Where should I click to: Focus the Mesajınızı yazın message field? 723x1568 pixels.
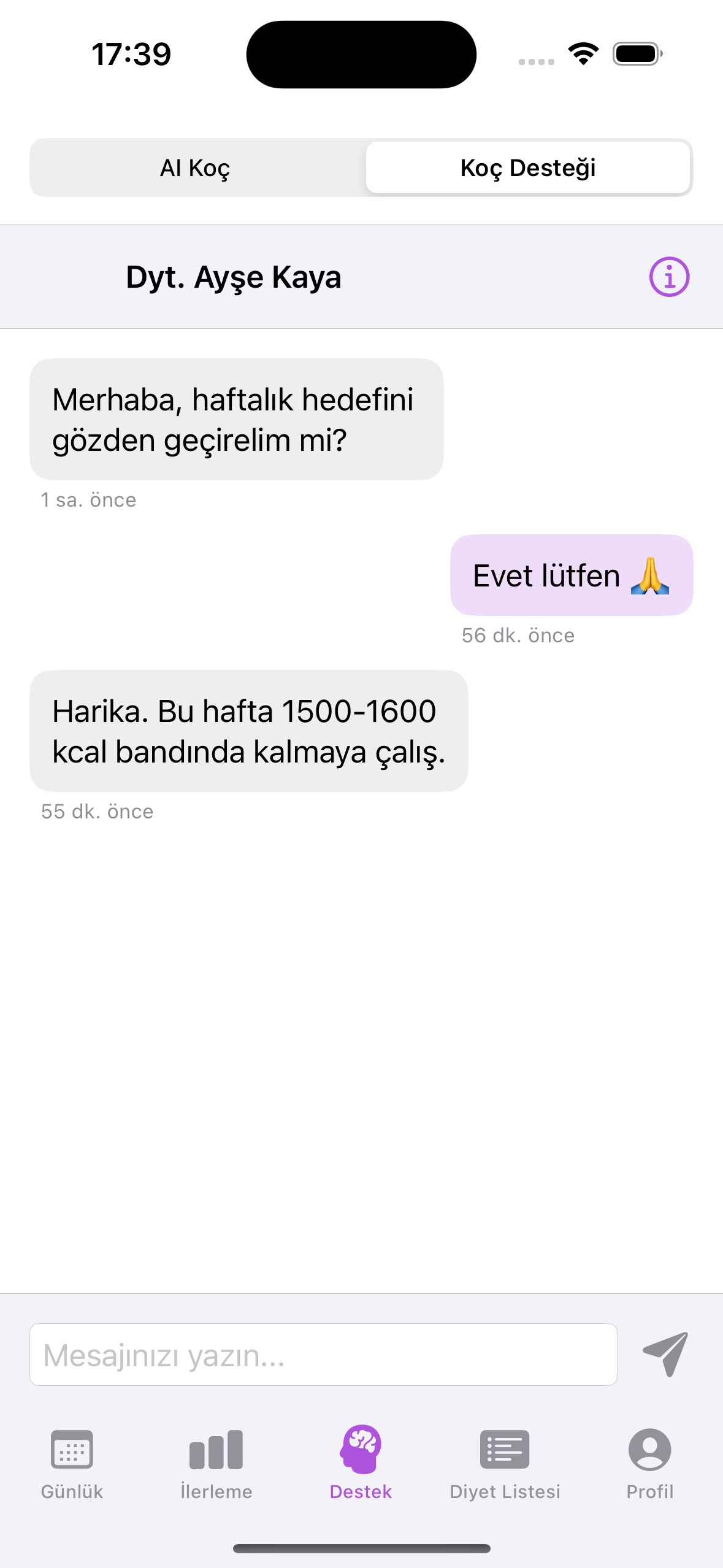[x=323, y=1355]
